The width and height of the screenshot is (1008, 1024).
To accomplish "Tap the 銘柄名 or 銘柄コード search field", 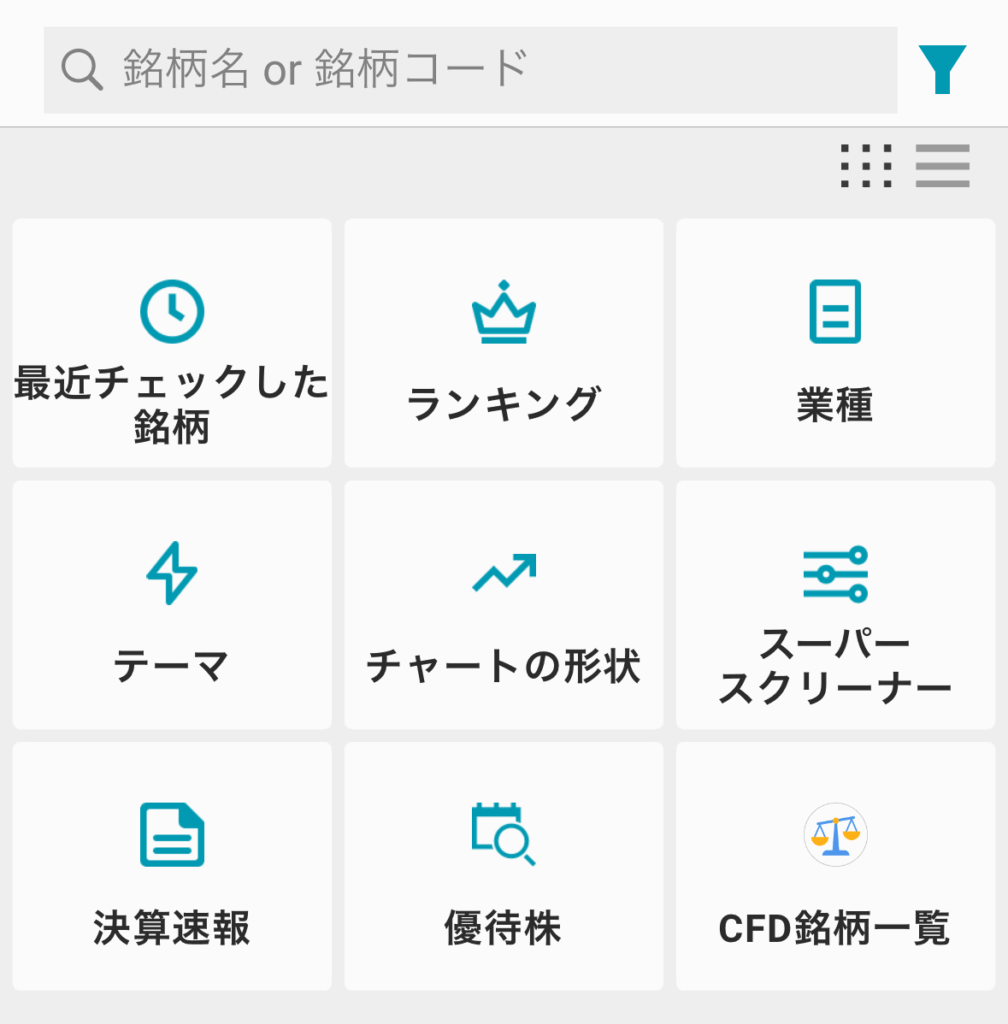I will click(470, 69).
